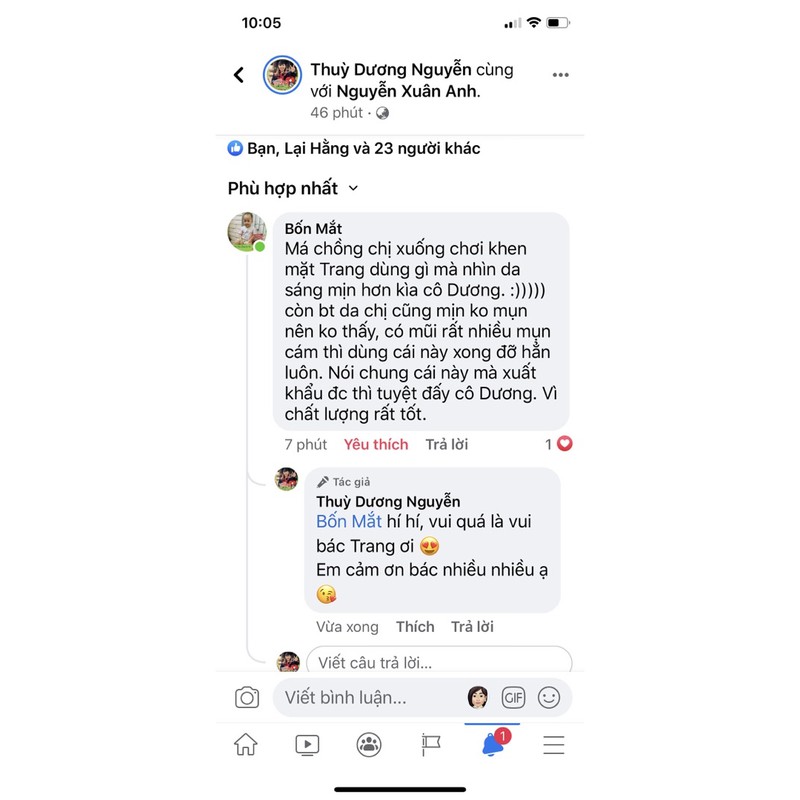Reply to Bốn Mắt's comment with Trả lời

tap(446, 444)
